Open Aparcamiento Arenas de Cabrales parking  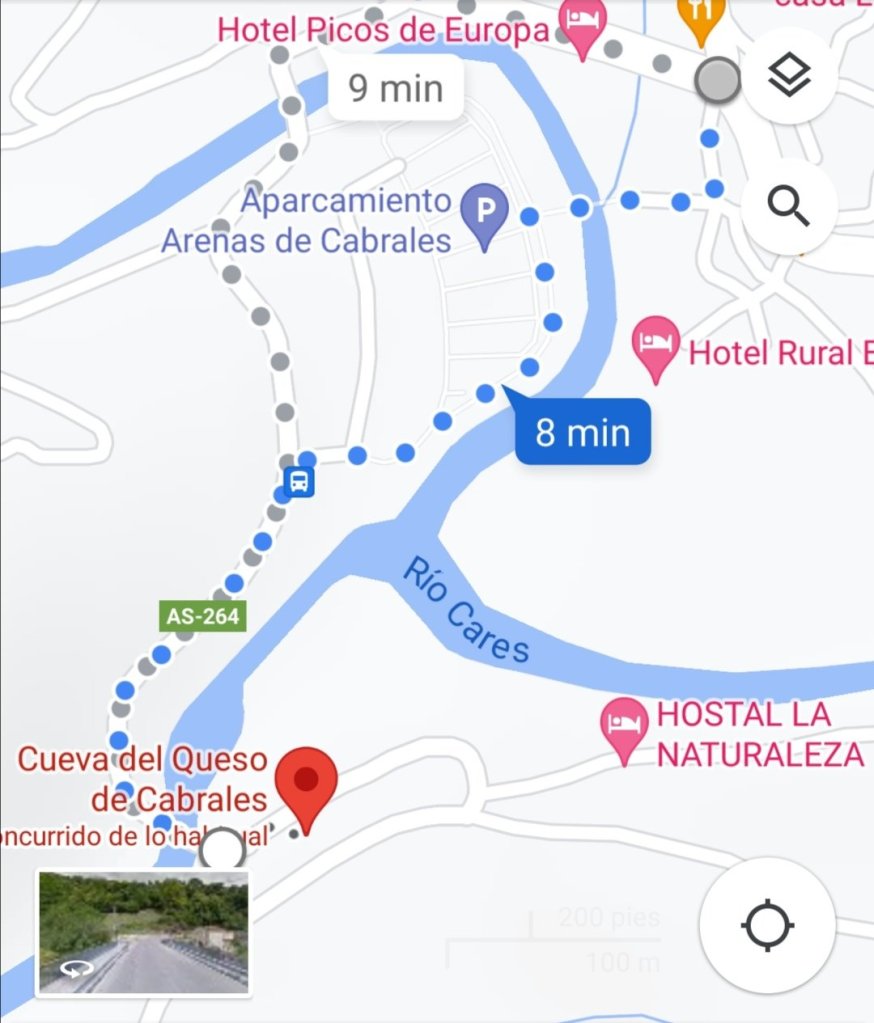pos(484,214)
